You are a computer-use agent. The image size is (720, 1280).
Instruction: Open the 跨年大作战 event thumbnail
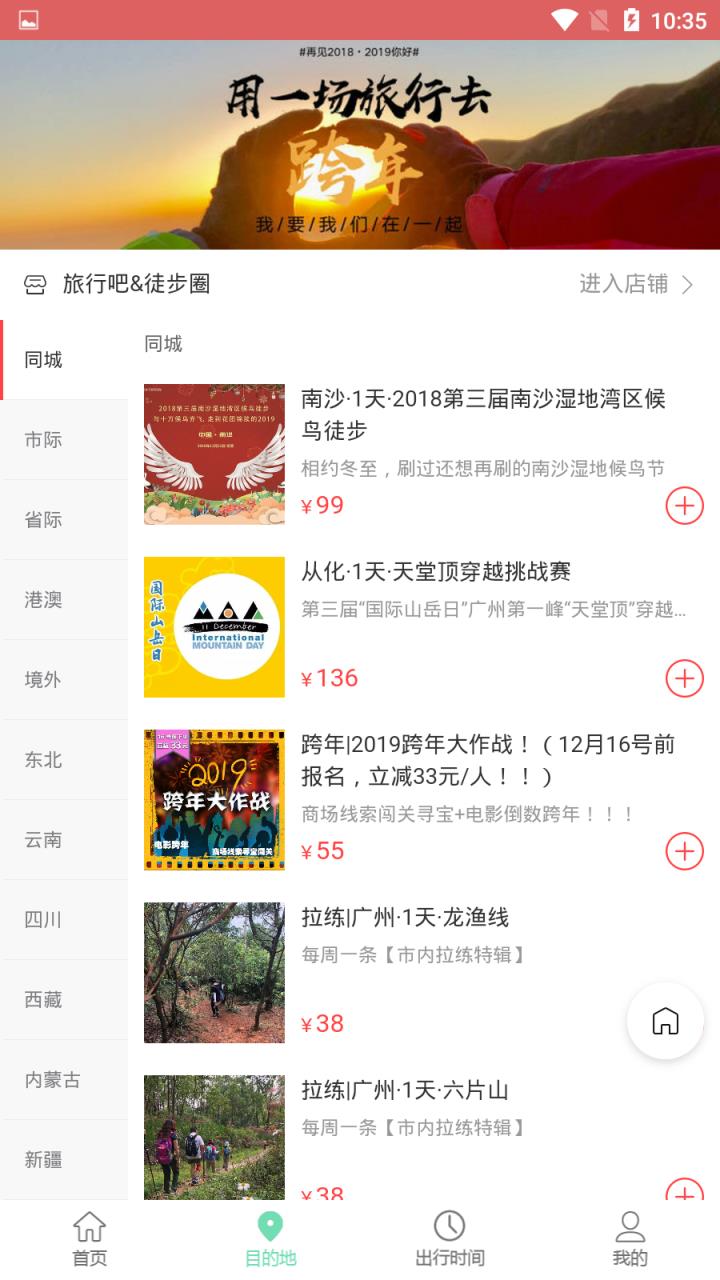coord(214,799)
